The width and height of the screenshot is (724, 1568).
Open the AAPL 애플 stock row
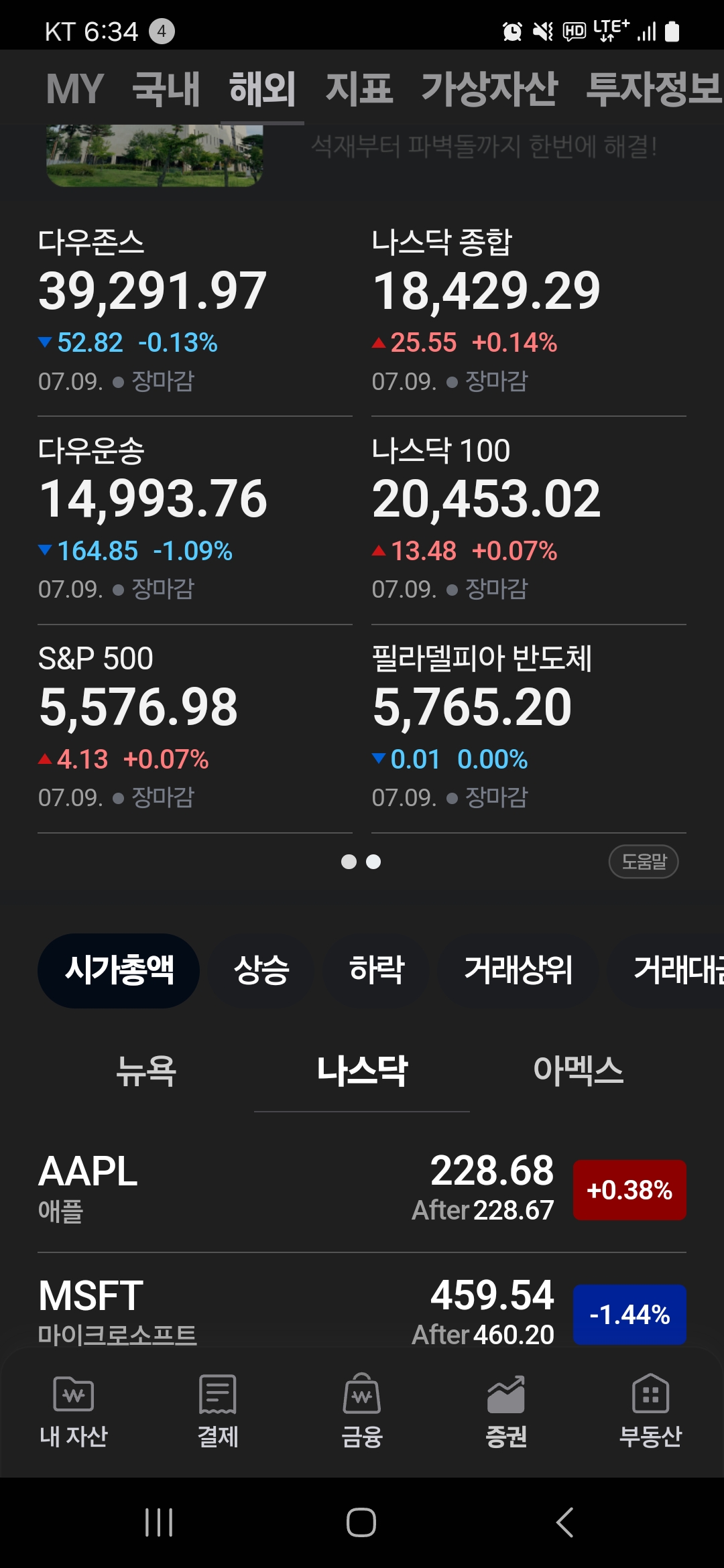pyautogui.click(x=362, y=1190)
